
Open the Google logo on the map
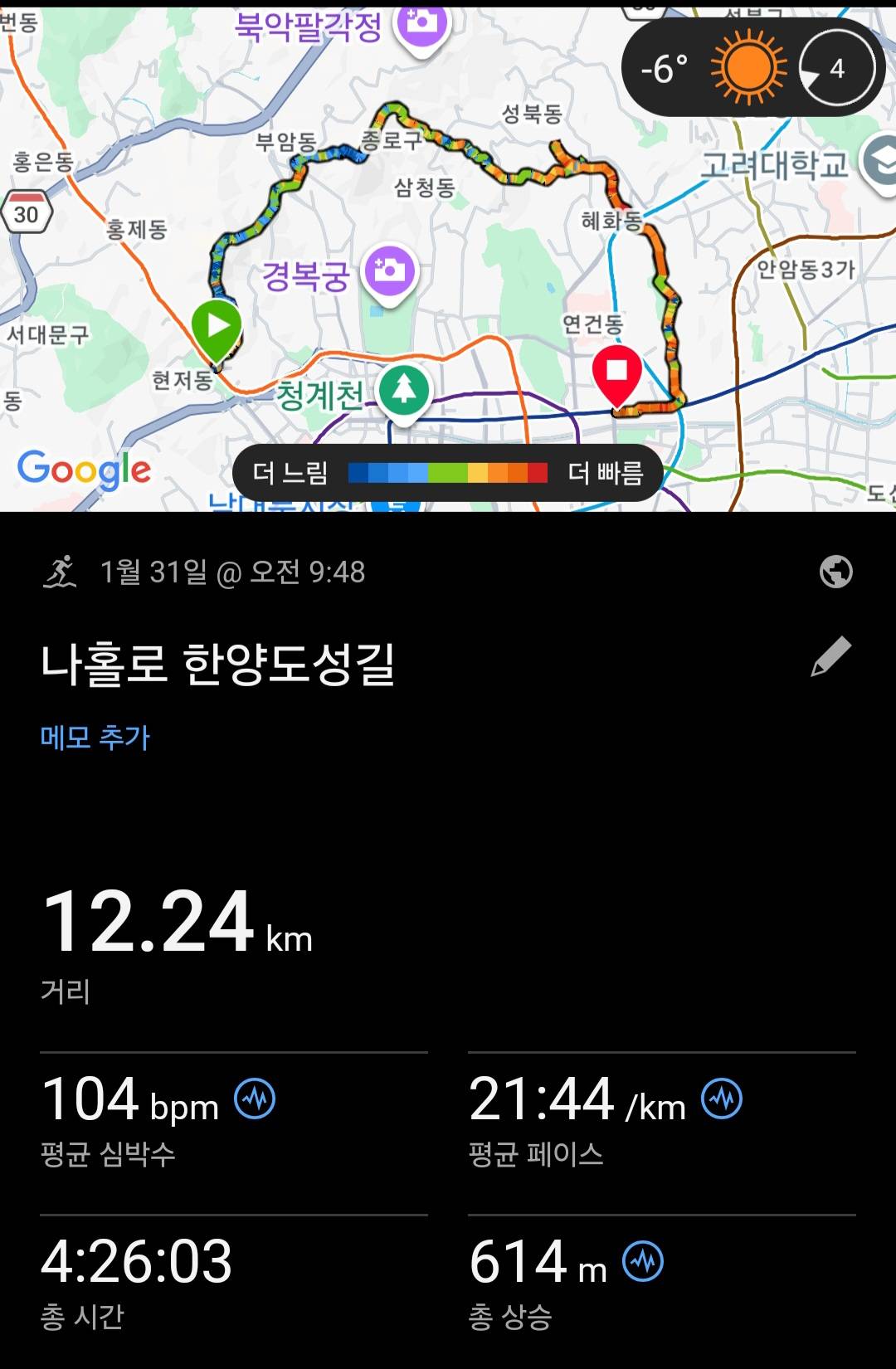point(86,470)
